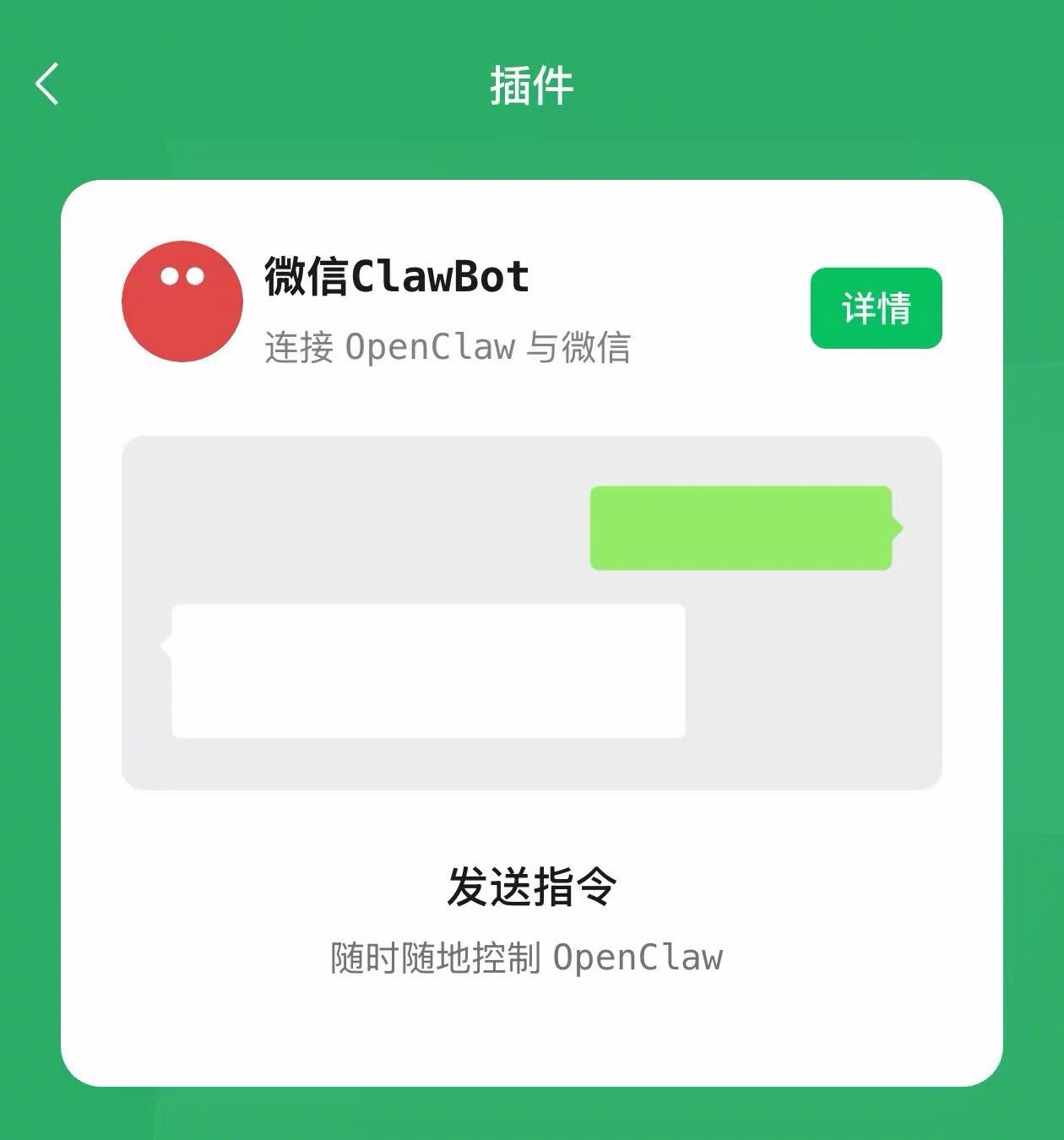The height and width of the screenshot is (1140, 1064).
Task: Open ClawBot by clicking its round red icon
Action: pyautogui.click(x=184, y=301)
